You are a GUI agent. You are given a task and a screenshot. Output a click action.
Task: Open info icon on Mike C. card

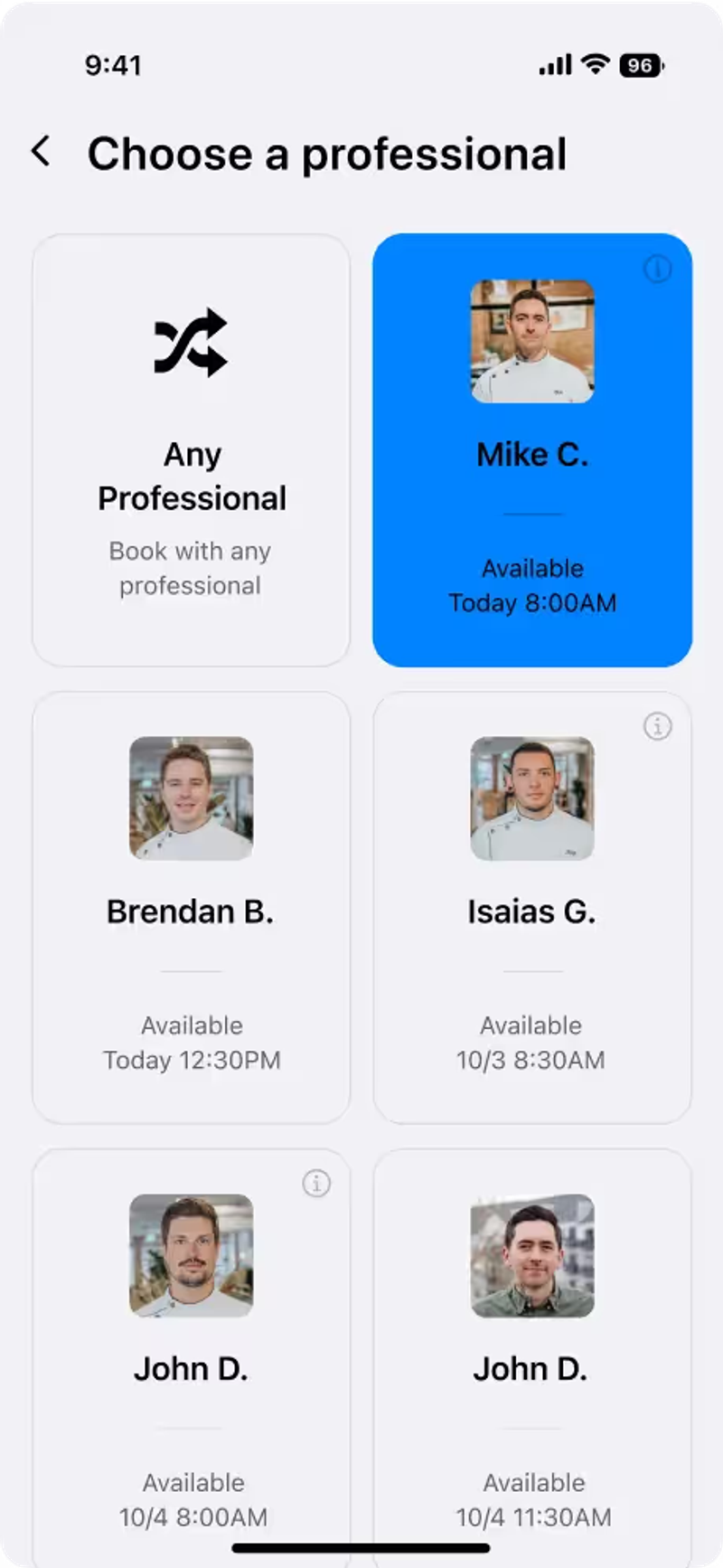click(657, 269)
